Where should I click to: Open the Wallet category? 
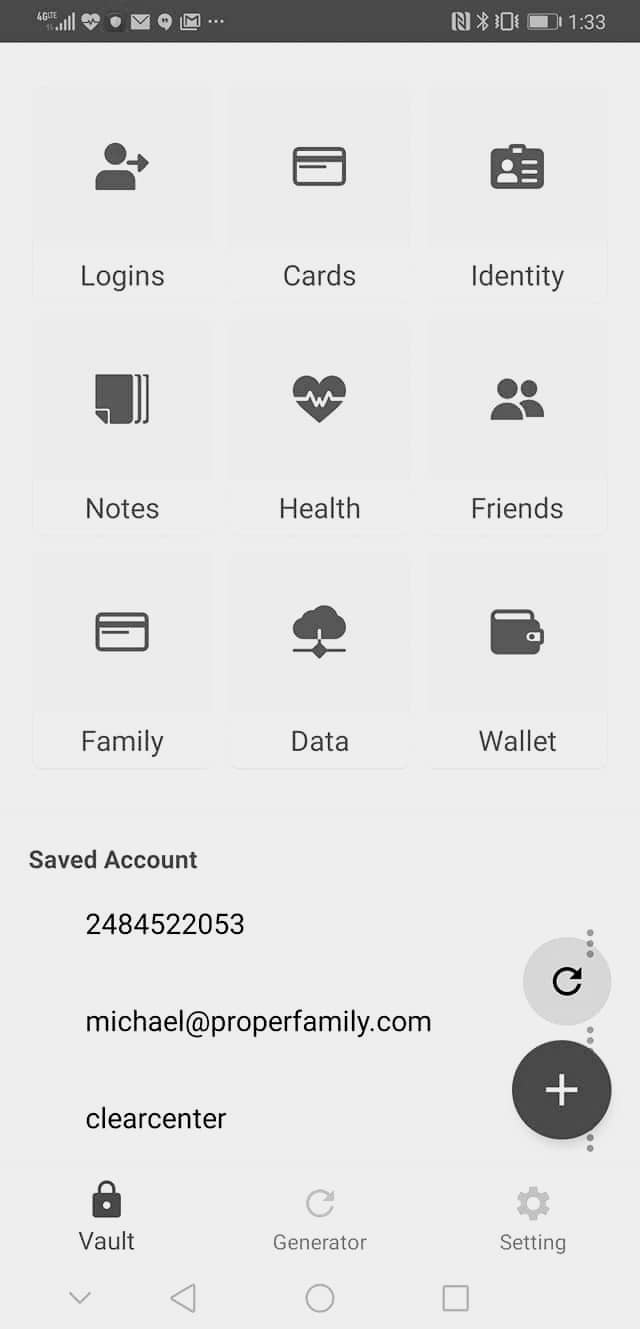click(517, 661)
